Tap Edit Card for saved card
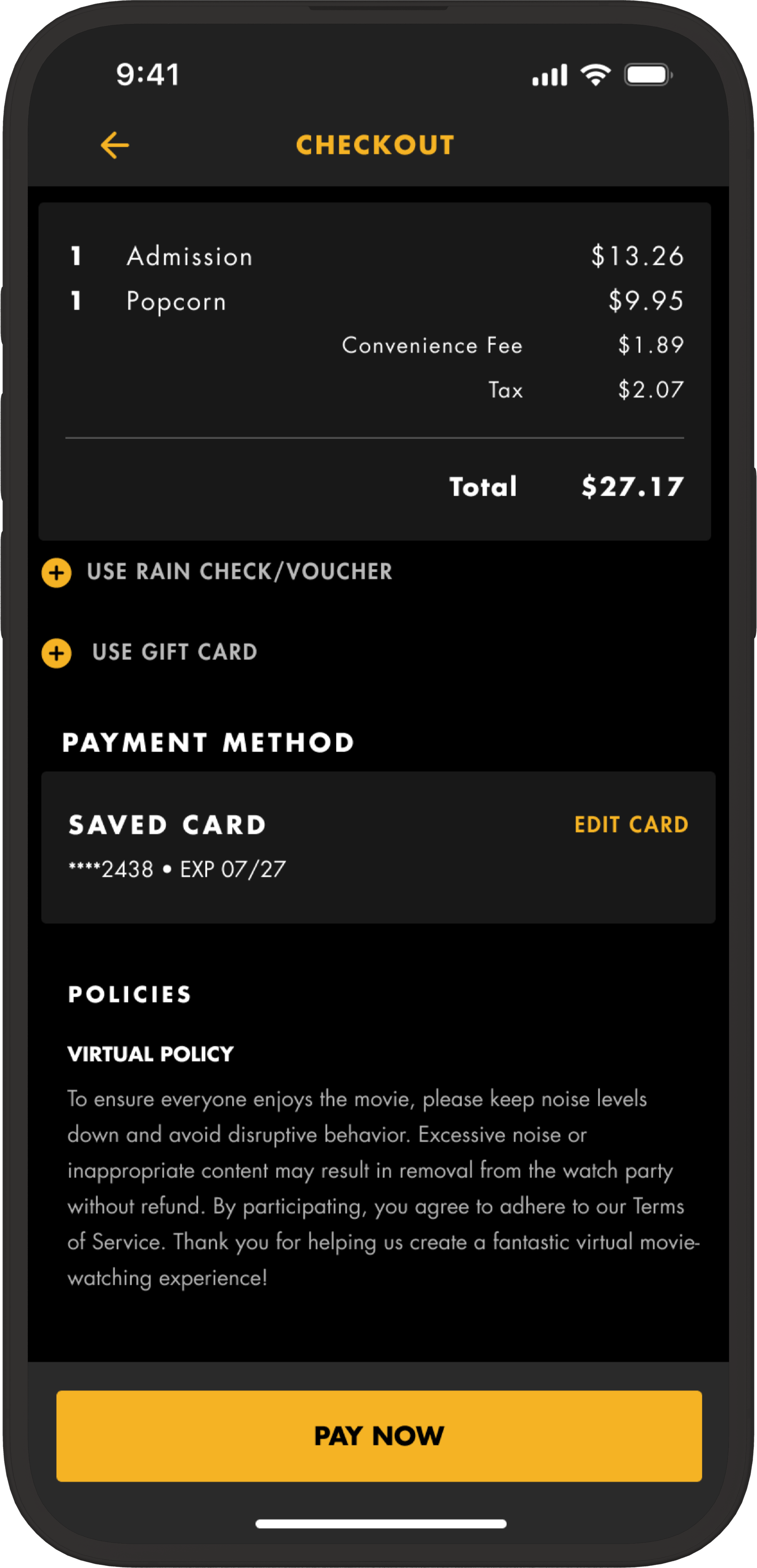Viewport: 757px width, 1568px height. pyautogui.click(x=631, y=824)
